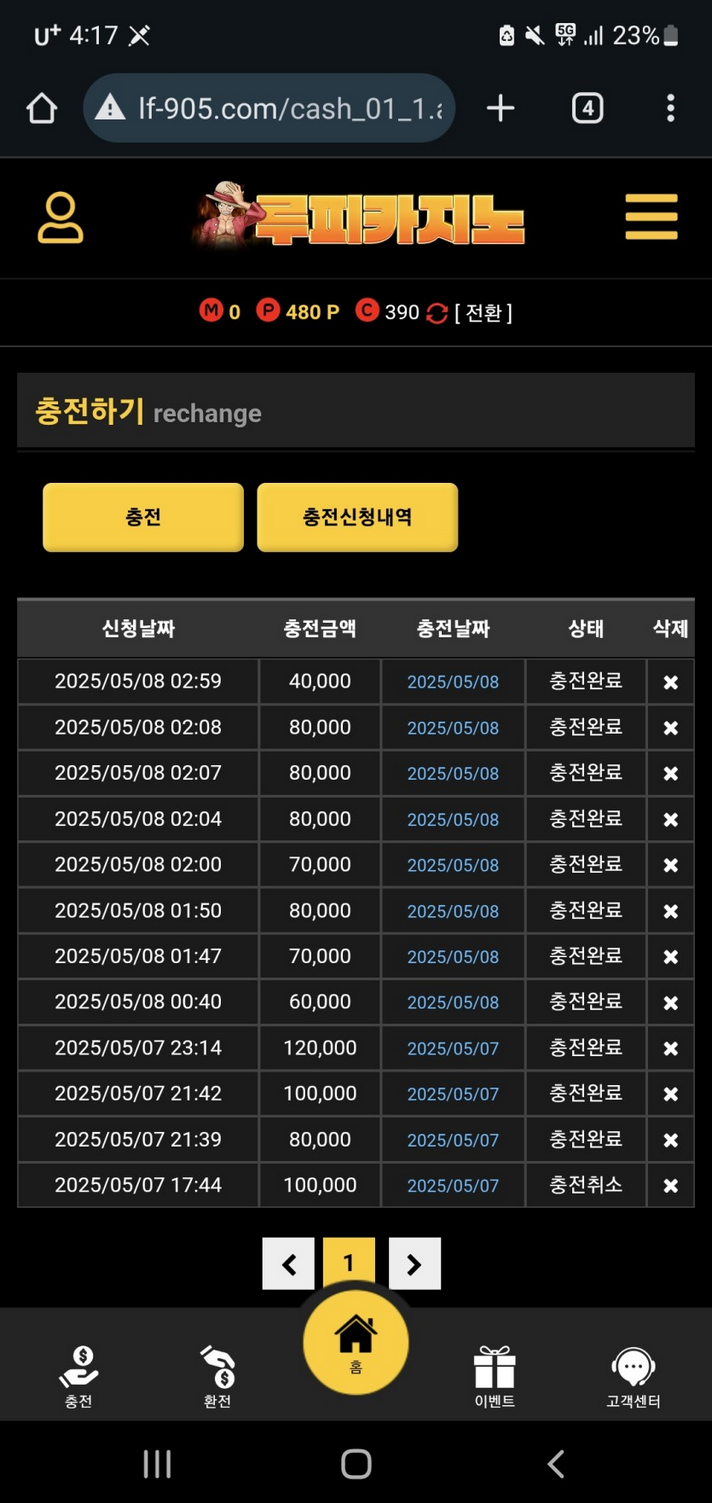Tap the 전환 conversion link
Image resolution: width=712 pixels, height=1503 pixels.
click(483, 312)
